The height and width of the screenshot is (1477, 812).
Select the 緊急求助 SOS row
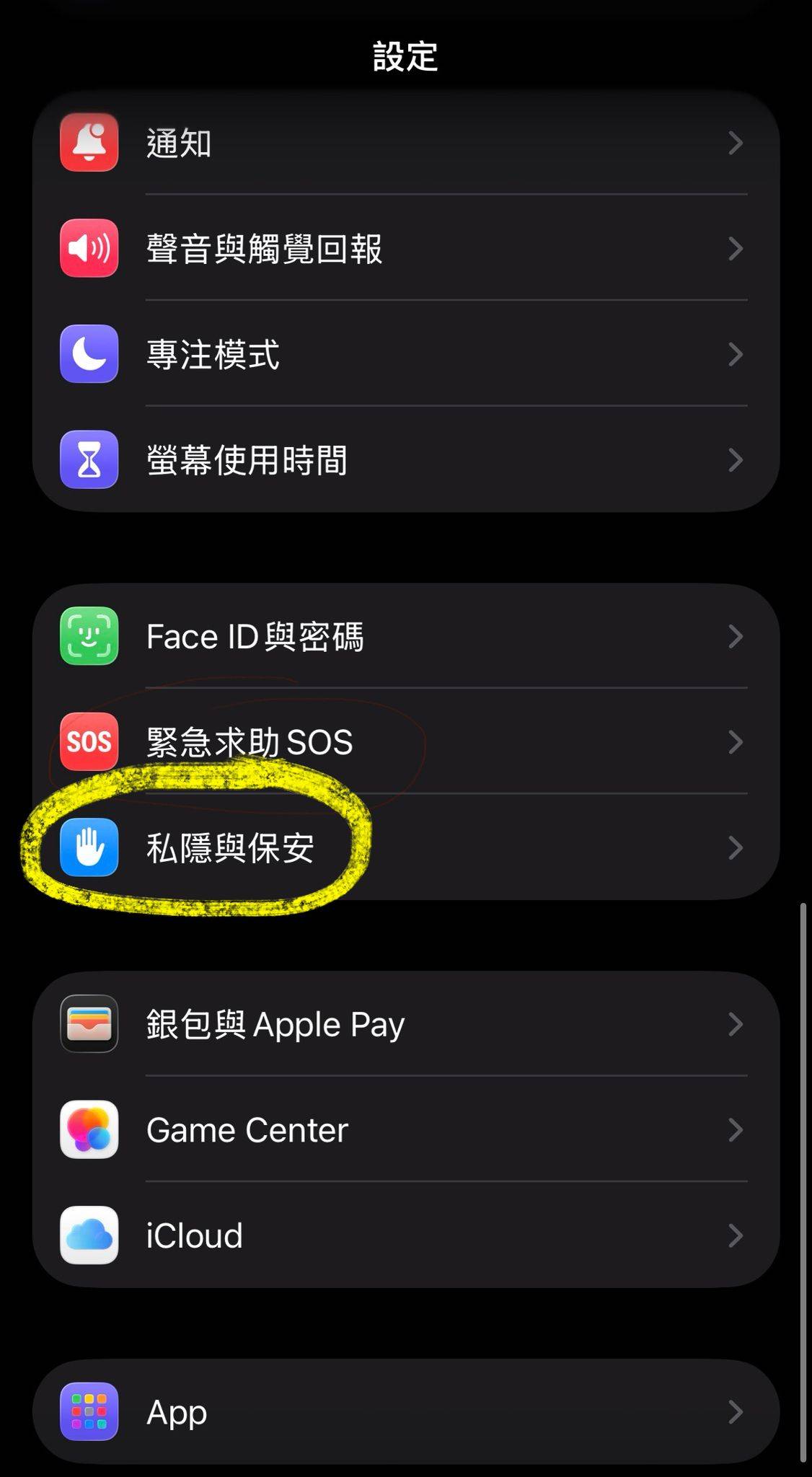pos(404,742)
